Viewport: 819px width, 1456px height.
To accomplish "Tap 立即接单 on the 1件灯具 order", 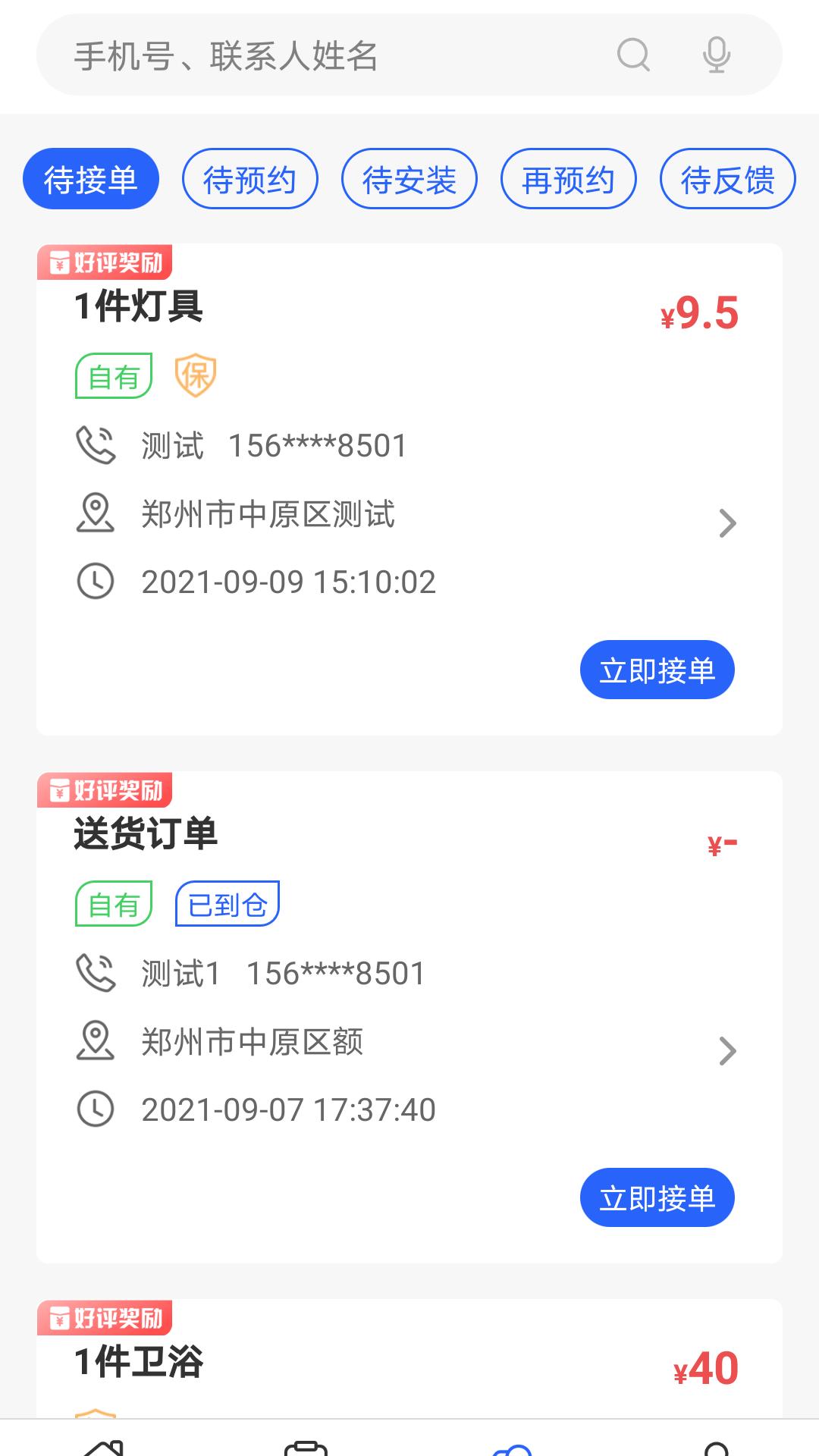I will pyautogui.click(x=657, y=669).
